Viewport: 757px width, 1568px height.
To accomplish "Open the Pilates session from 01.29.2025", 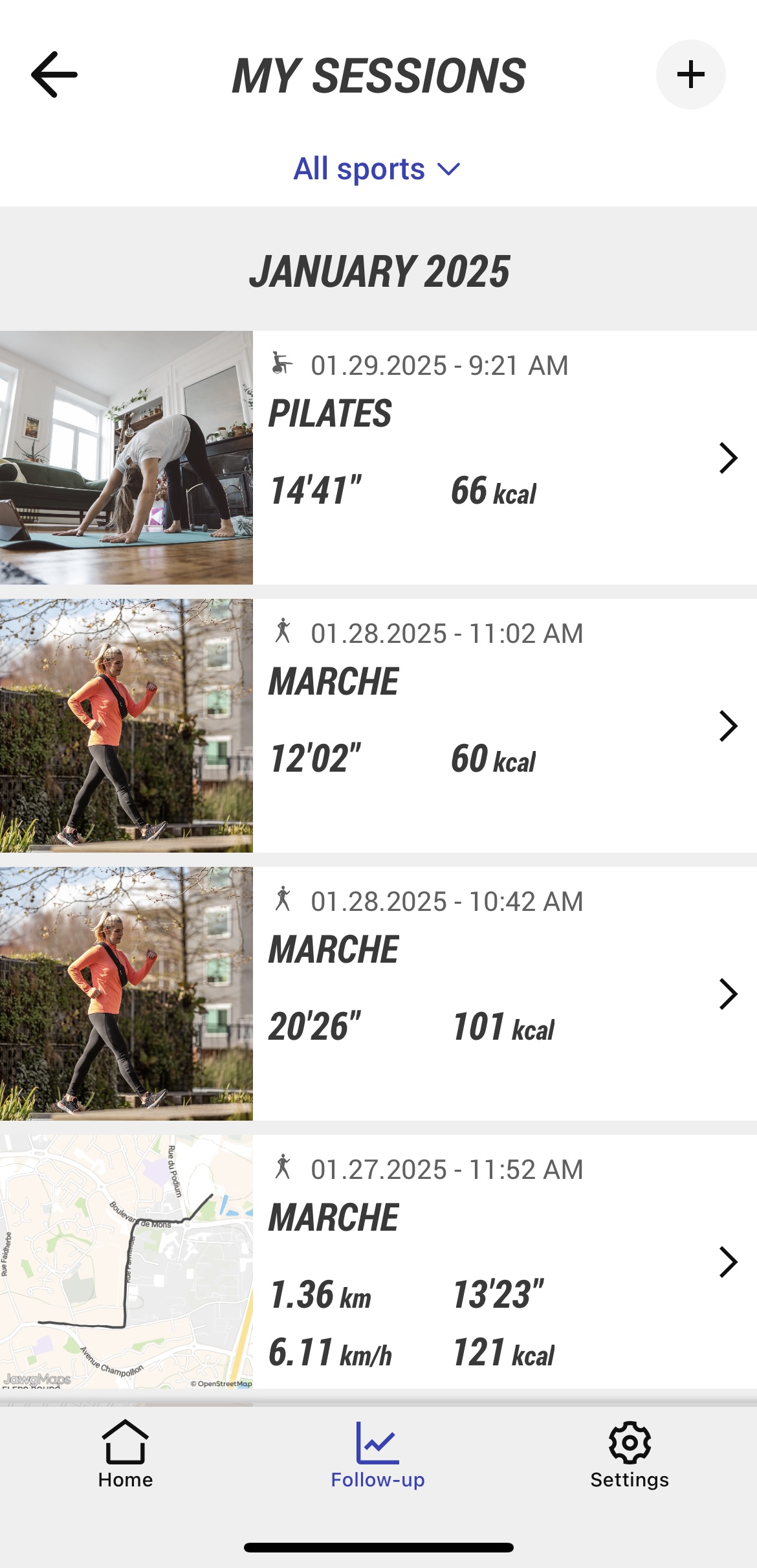I will [505, 458].
